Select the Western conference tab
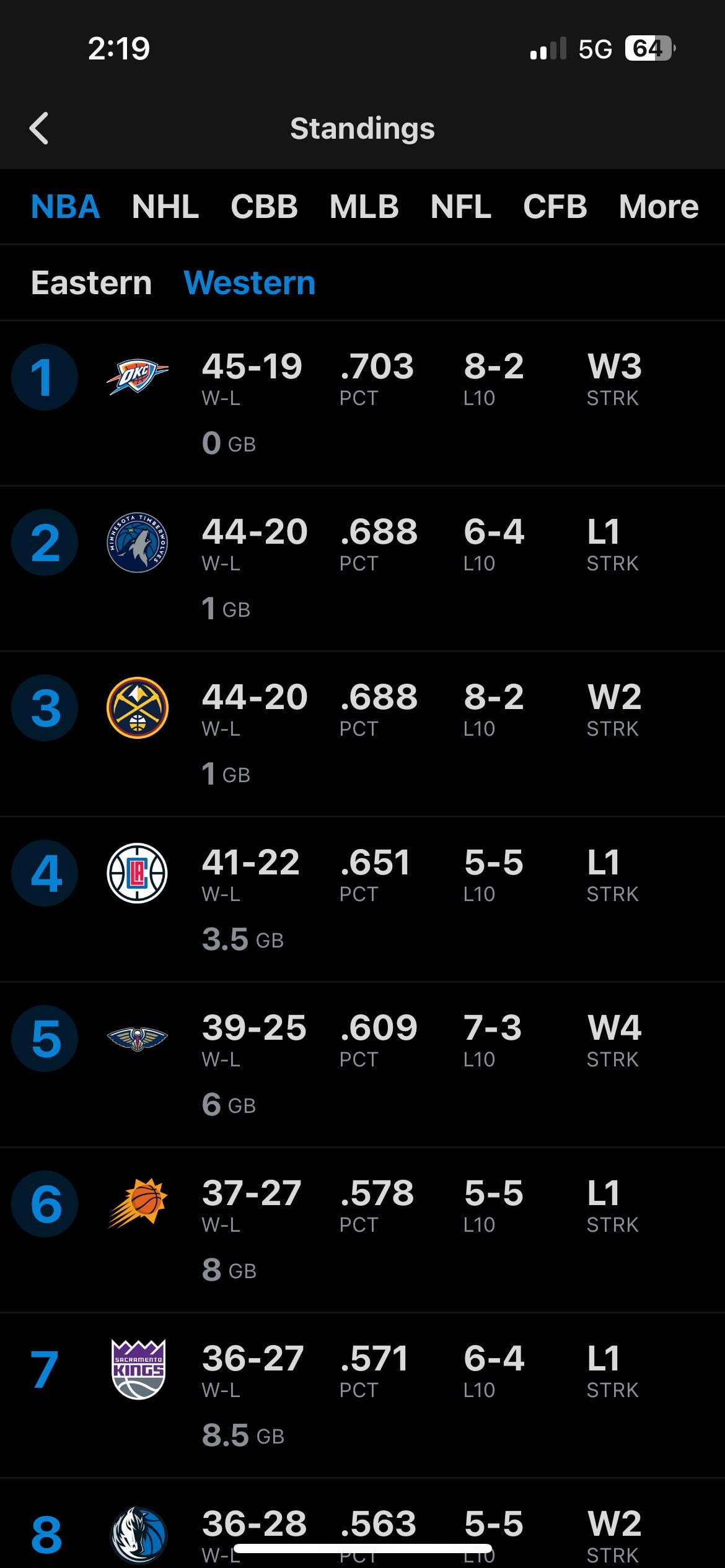Screen dimensions: 725x1568 click(x=250, y=283)
